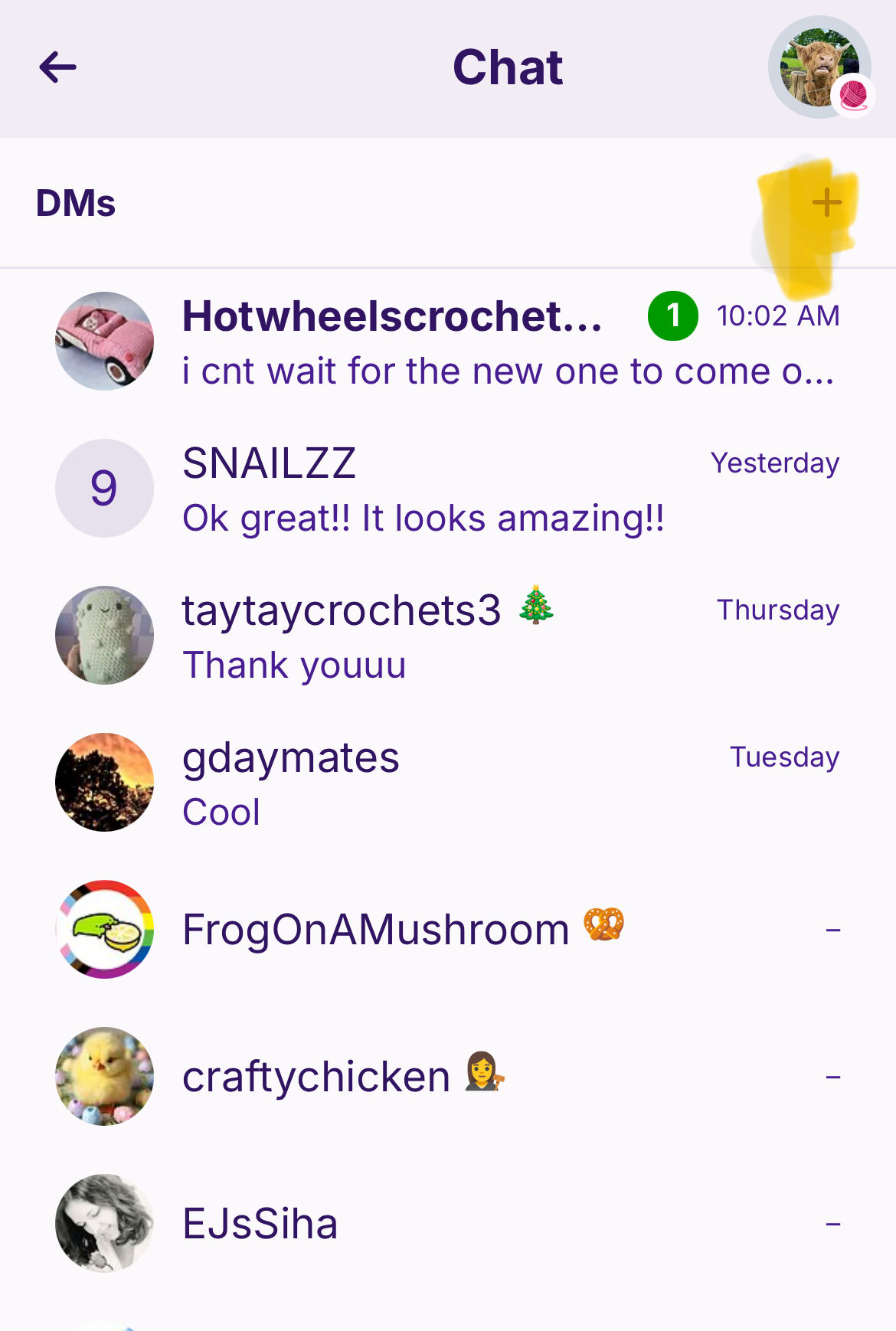Start a new DM with plus icon
Screen dimensions: 896x1331
coord(826,203)
